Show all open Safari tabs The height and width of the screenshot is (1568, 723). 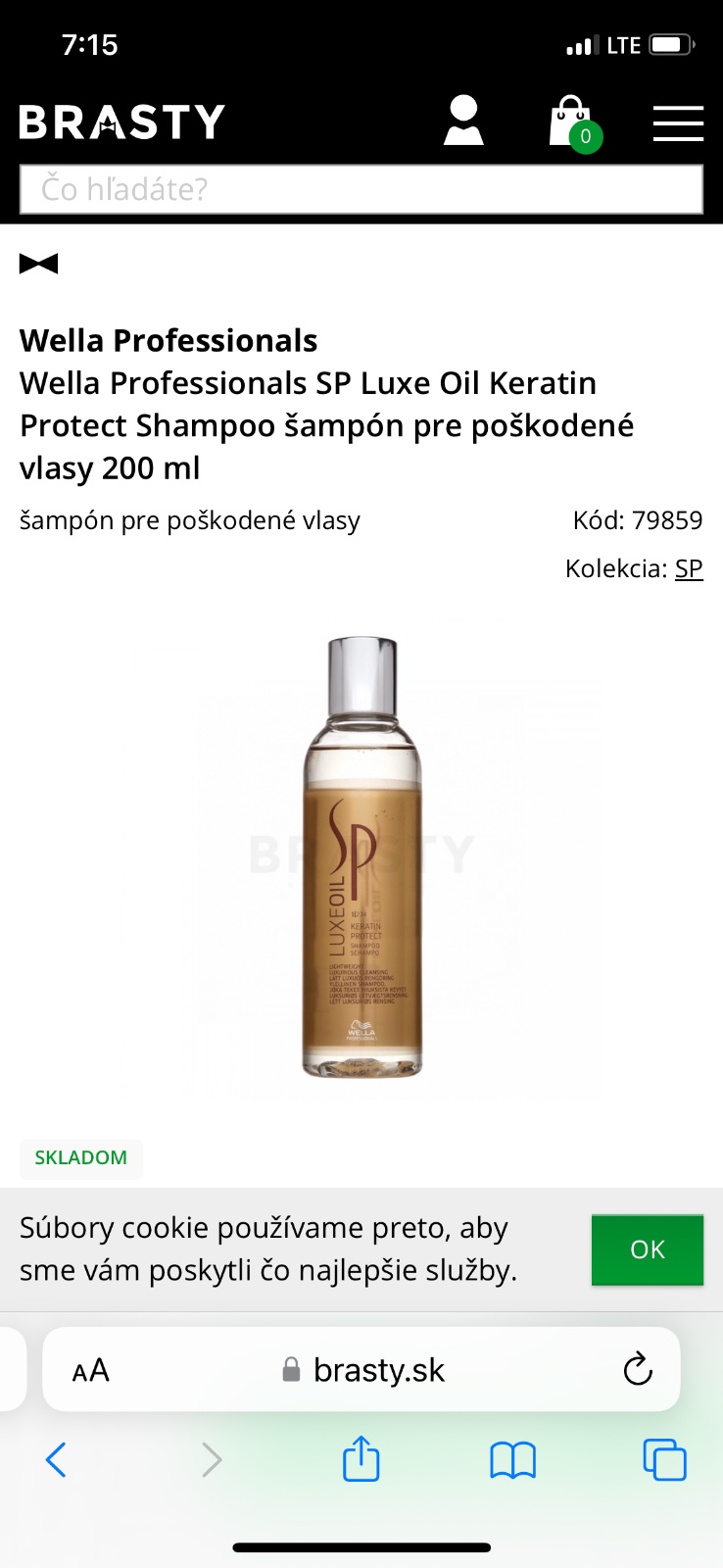tap(664, 1460)
